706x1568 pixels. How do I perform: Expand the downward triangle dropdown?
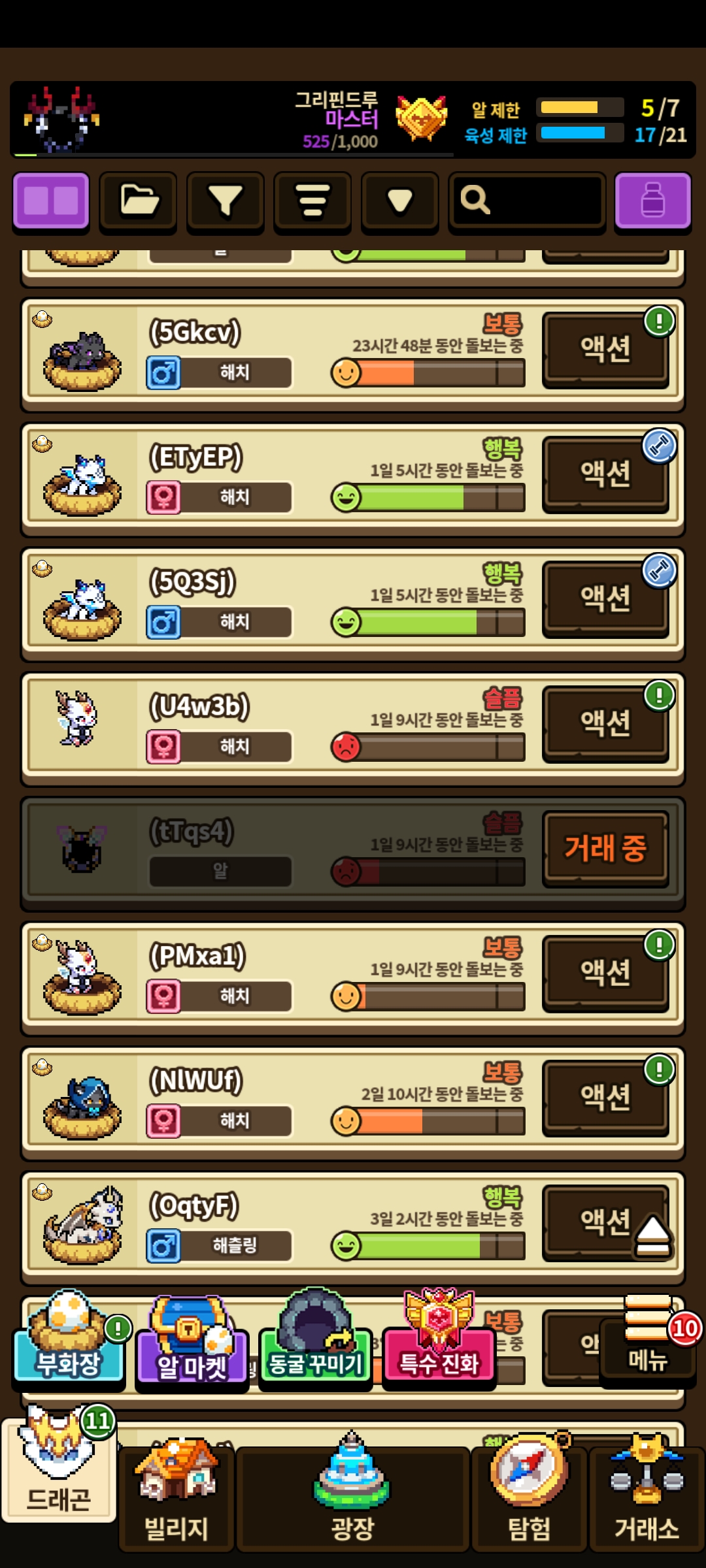coord(399,201)
